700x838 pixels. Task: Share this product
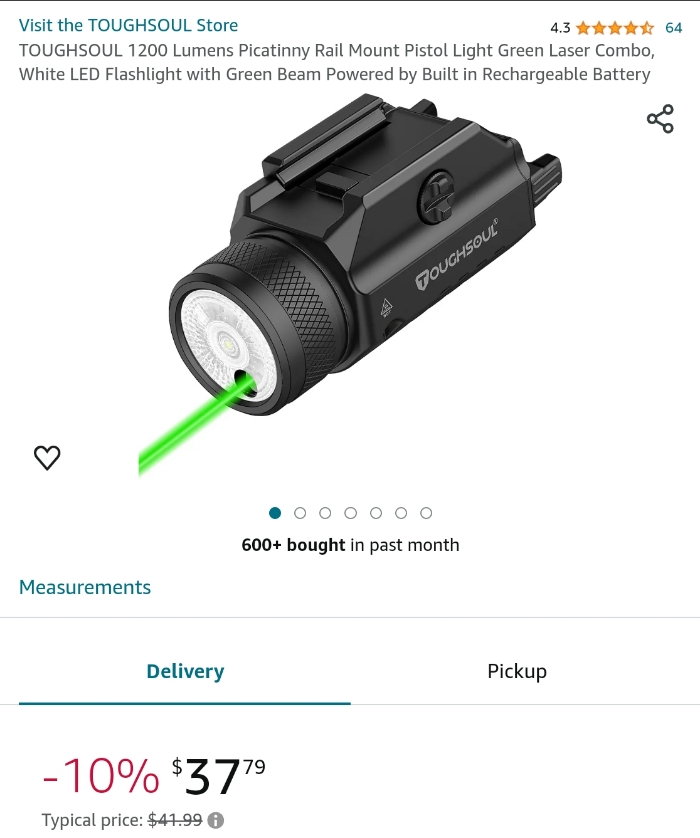tap(660, 120)
